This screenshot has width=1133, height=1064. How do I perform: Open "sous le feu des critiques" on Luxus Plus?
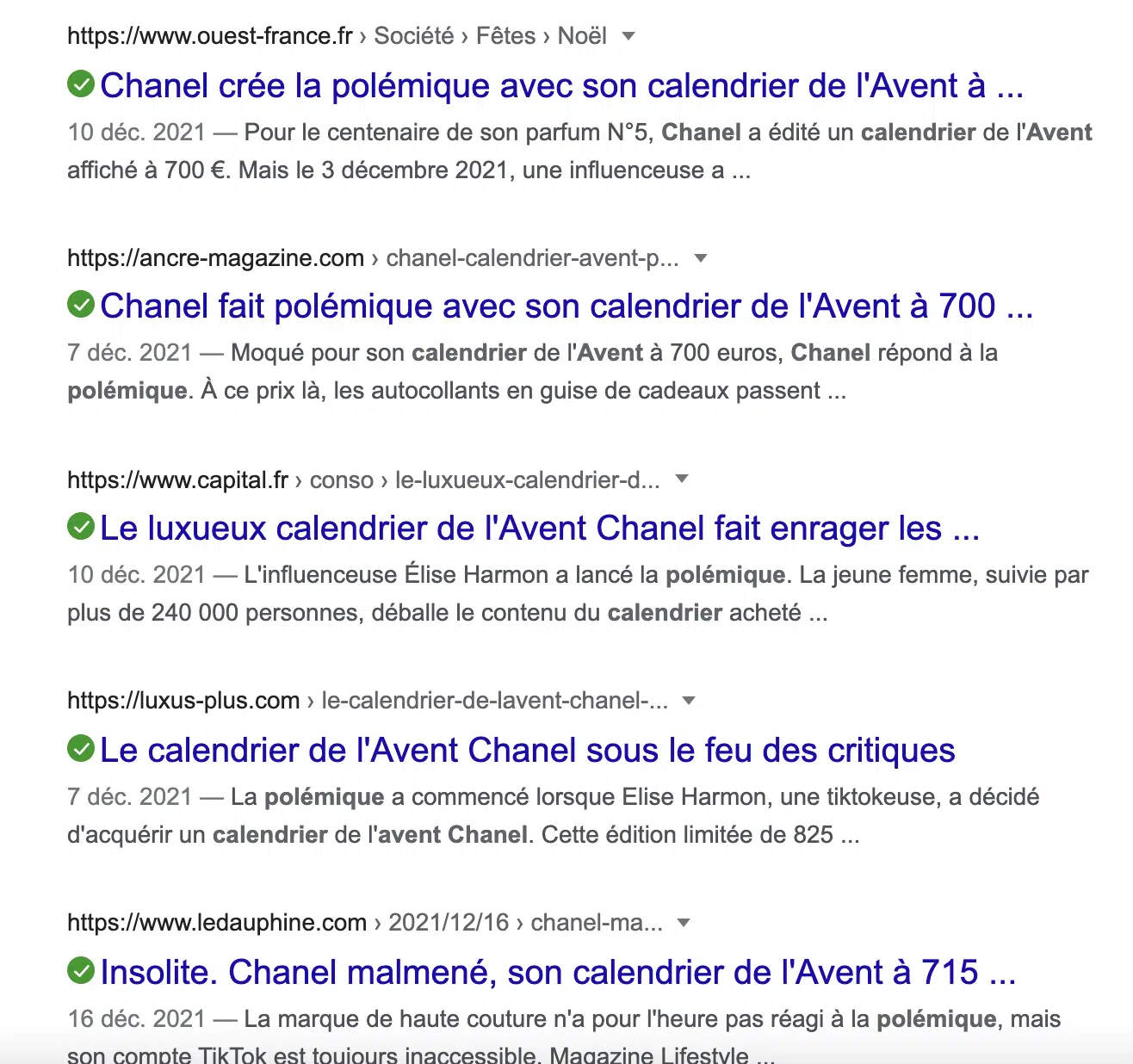point(527,751)
